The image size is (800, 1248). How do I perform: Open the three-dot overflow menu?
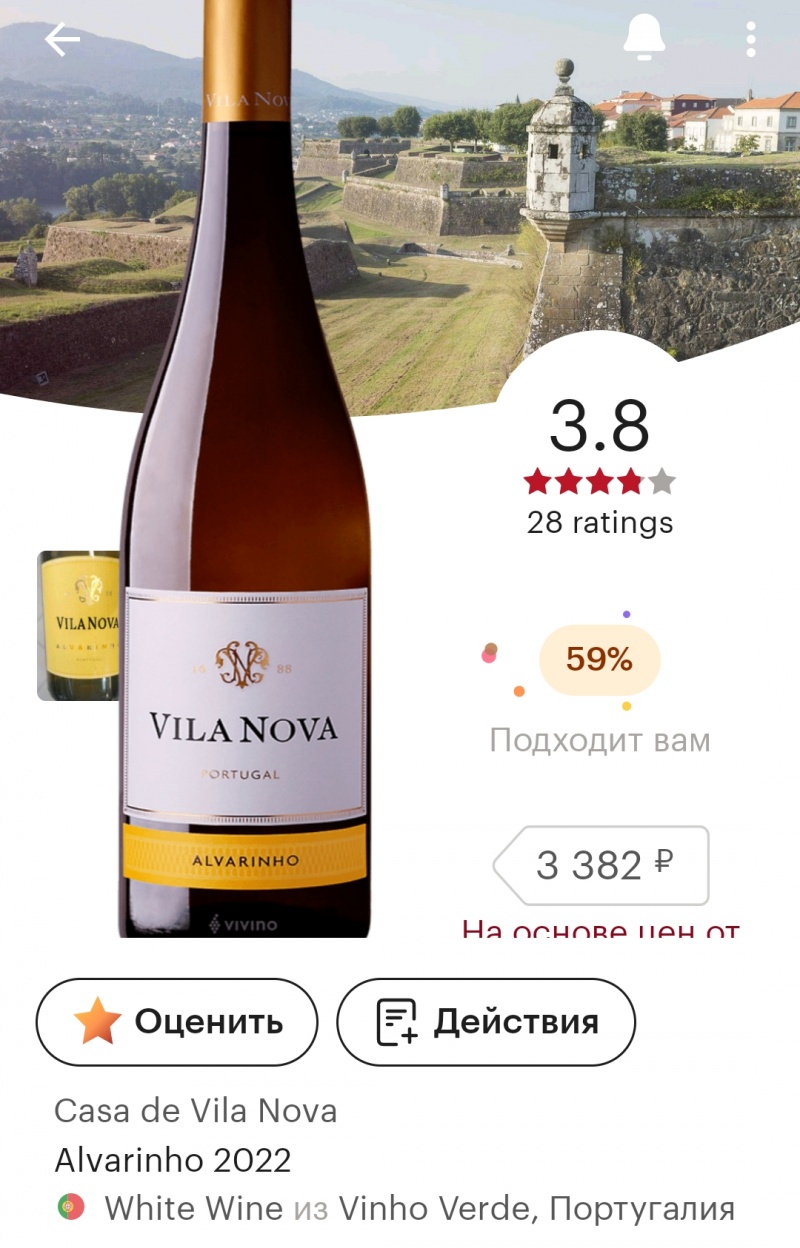750,39
